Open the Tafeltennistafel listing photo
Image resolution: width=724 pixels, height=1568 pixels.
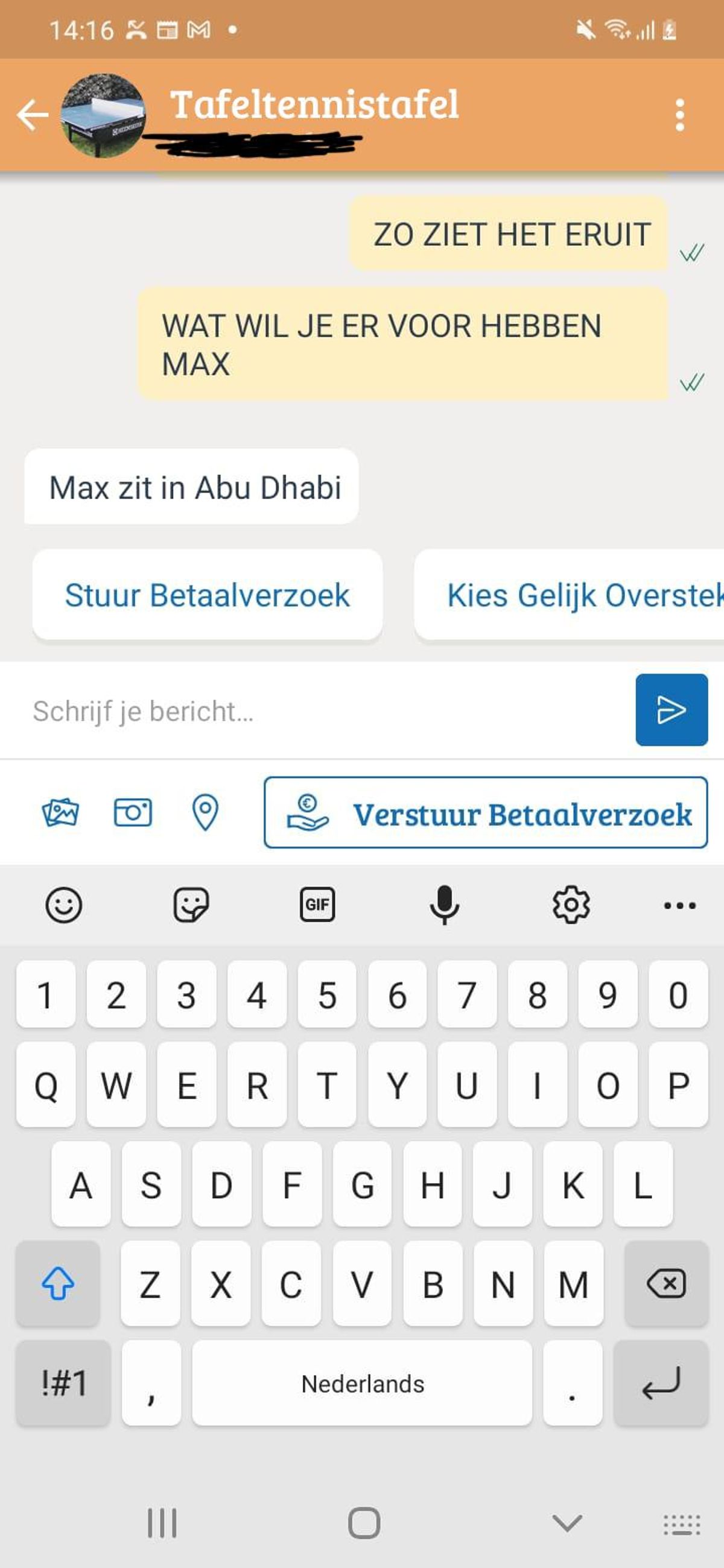click(x=103, y=115)
